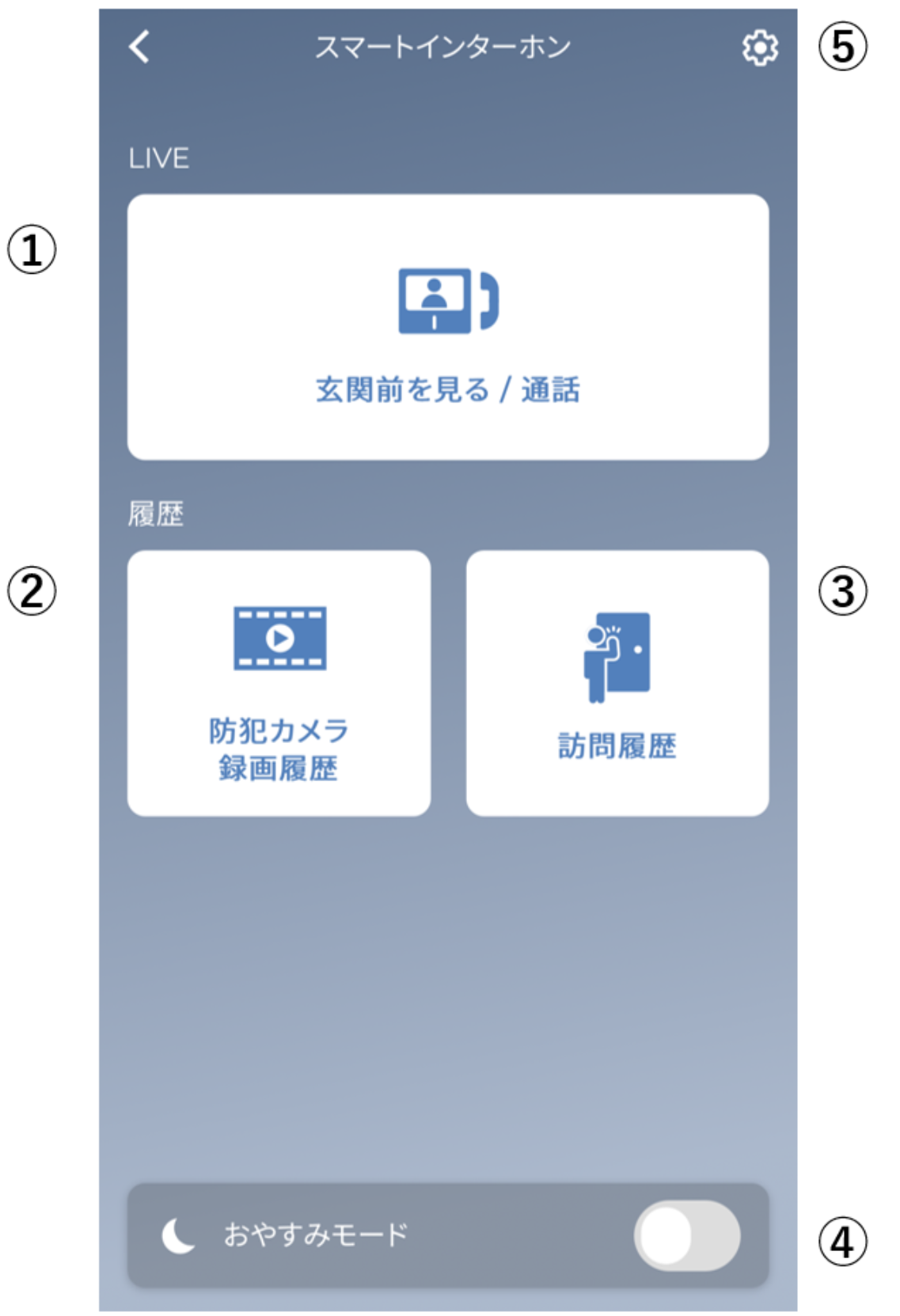Open 訪問履歴 card
The height and width of the screenshot is (1316, 900).
pyautogui.click(x=617, y=684)
